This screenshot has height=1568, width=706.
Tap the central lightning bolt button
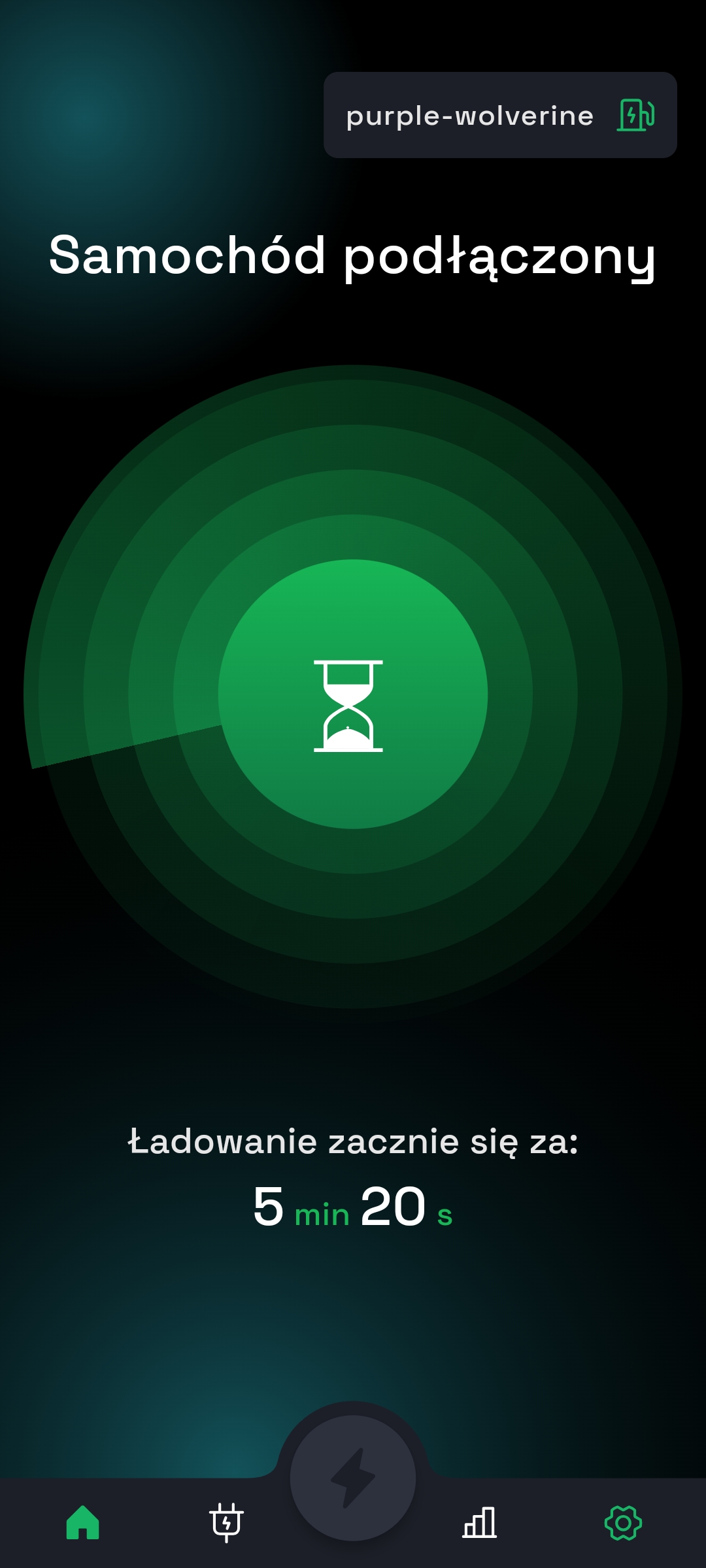click(353, 1478)
